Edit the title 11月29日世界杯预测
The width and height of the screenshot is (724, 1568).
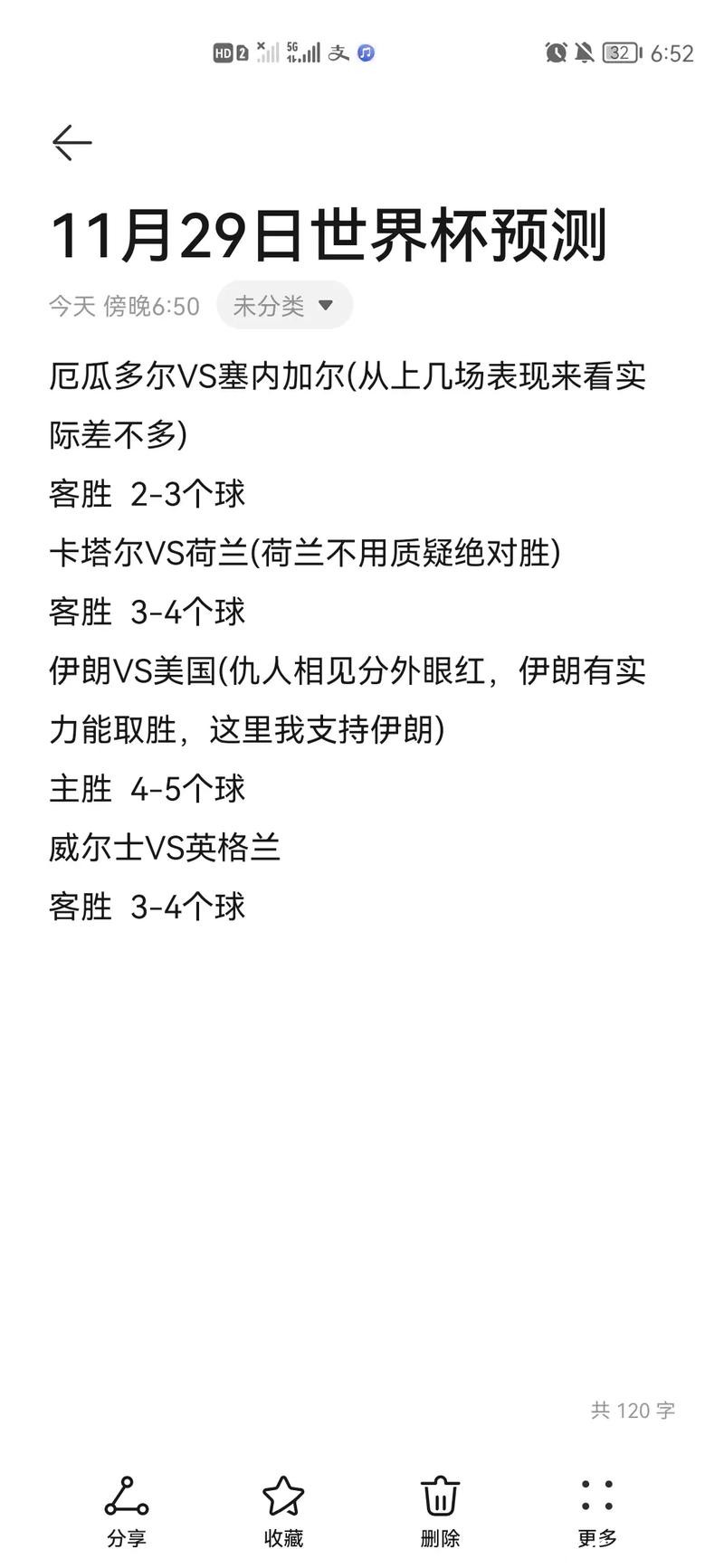(328, 236)
